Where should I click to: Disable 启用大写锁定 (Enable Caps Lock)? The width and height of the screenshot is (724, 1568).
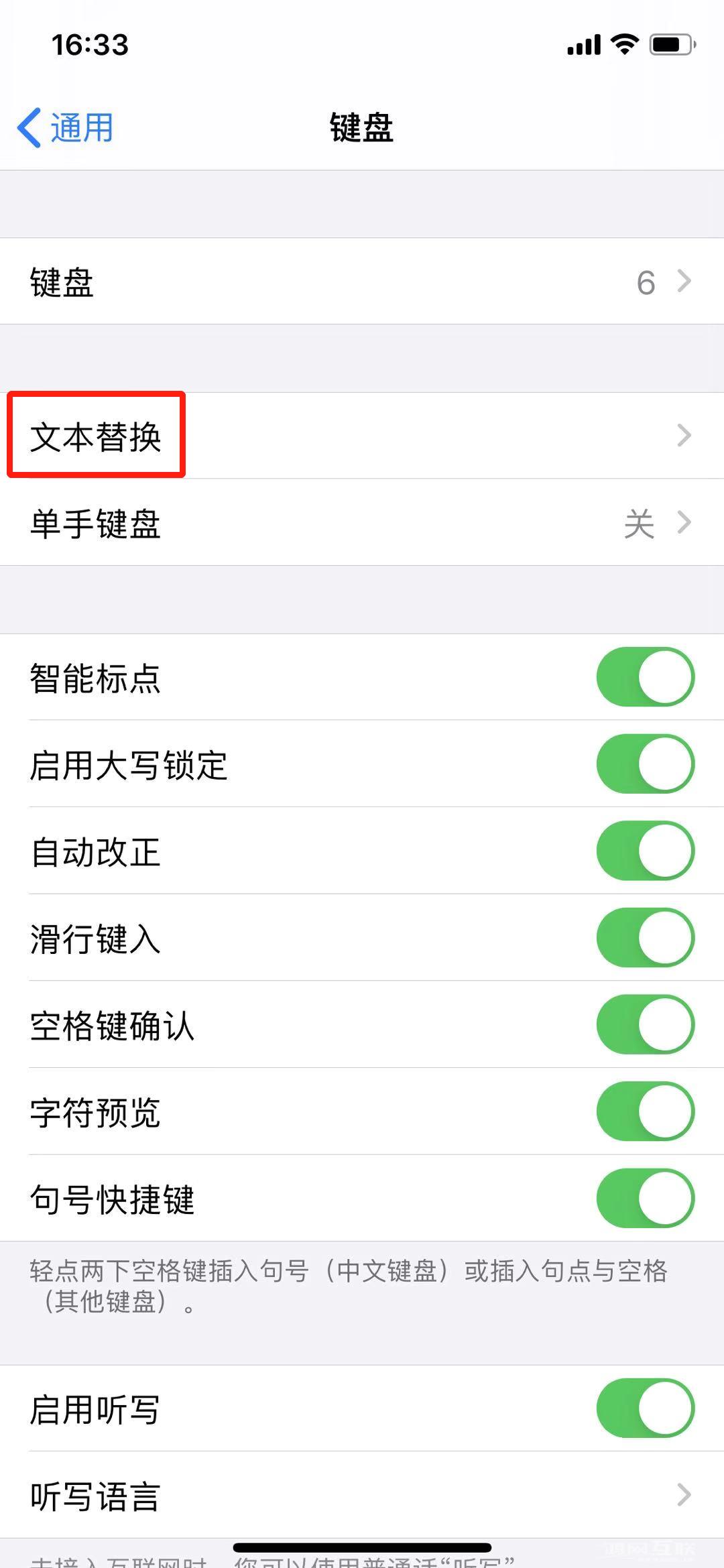pos(644,764)
